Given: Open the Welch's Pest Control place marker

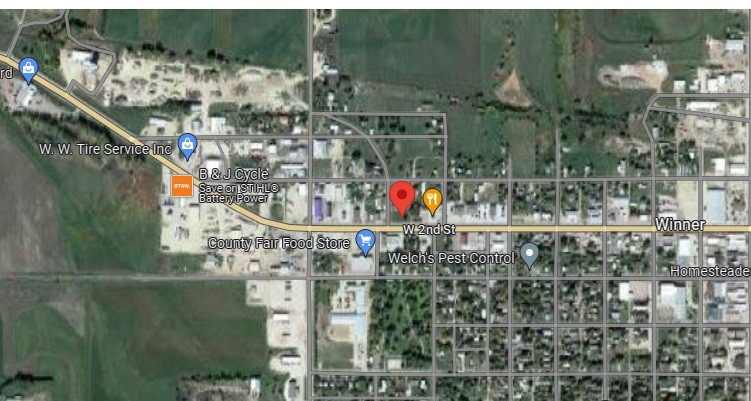Looking at the screenshot, I should [530, 255].
